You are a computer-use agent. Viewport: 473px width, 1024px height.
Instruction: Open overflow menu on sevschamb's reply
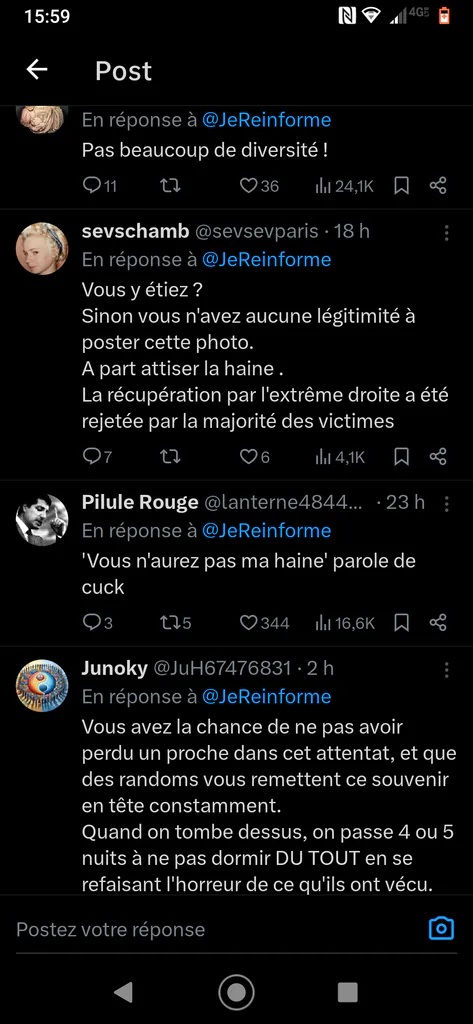(447, 232)
